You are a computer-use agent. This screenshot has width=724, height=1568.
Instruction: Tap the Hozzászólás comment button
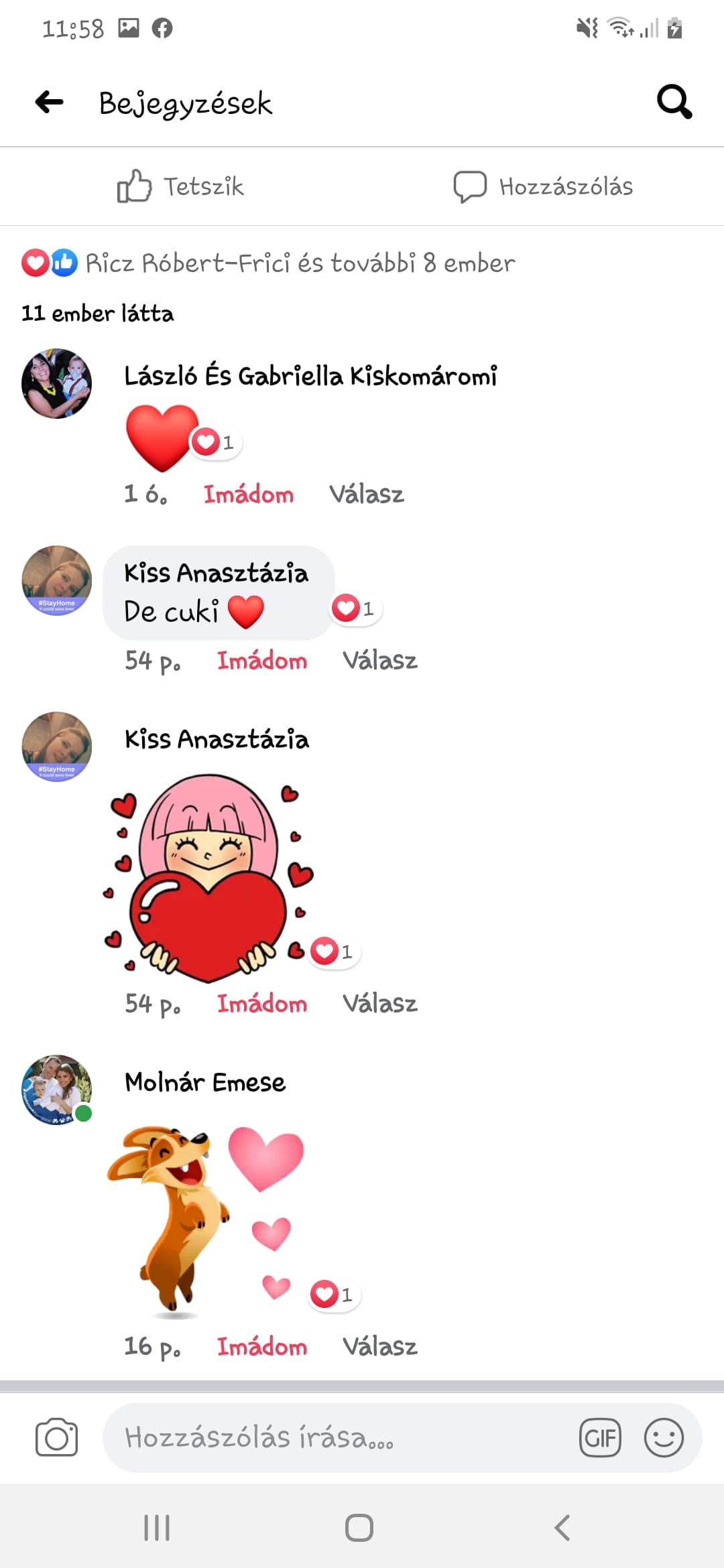click(543, 186)
